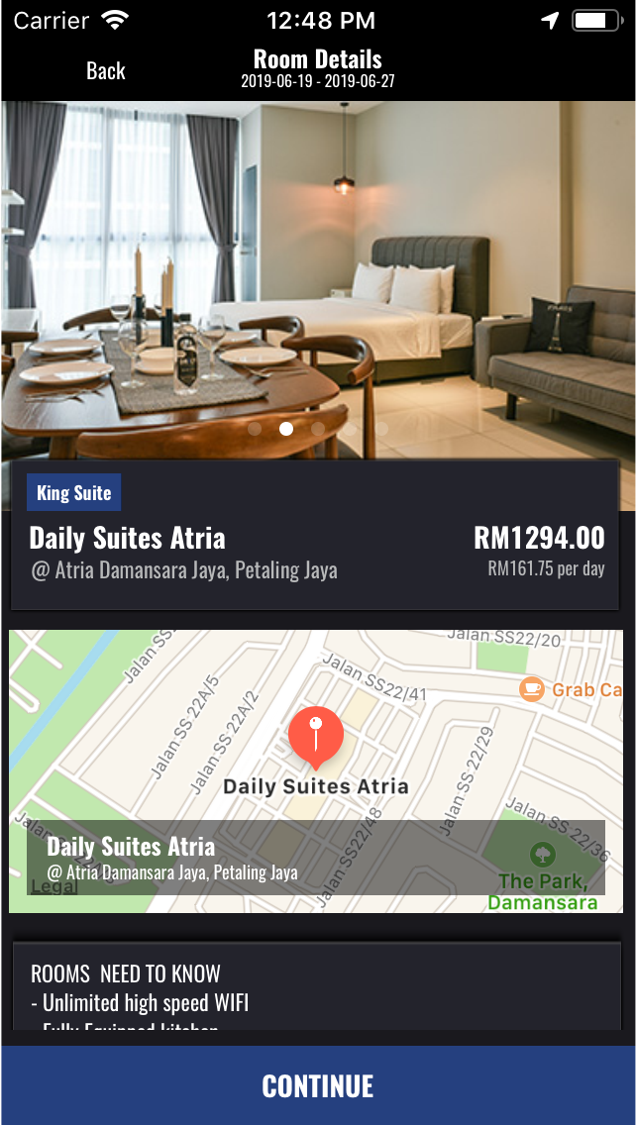
Task: Go back using the Back button
Action: (105, 71)
